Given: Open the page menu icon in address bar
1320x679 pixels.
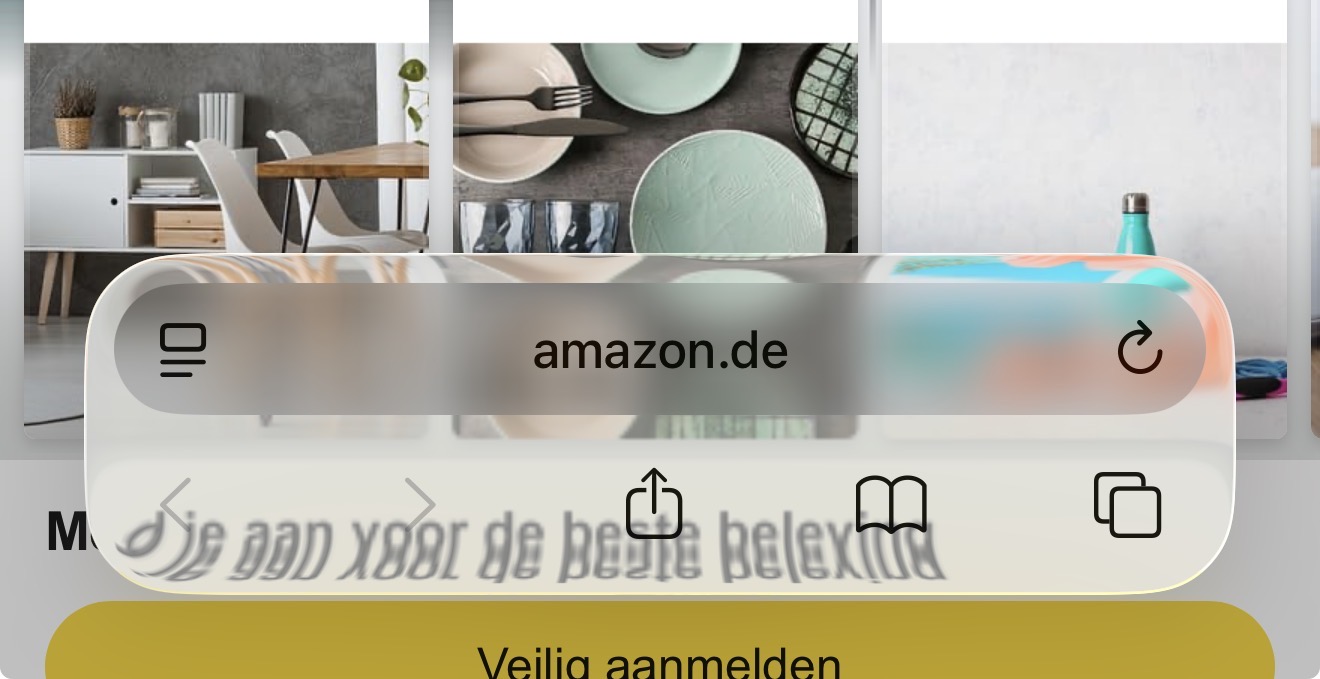Looking at the screenshot, I should [183, 350].
